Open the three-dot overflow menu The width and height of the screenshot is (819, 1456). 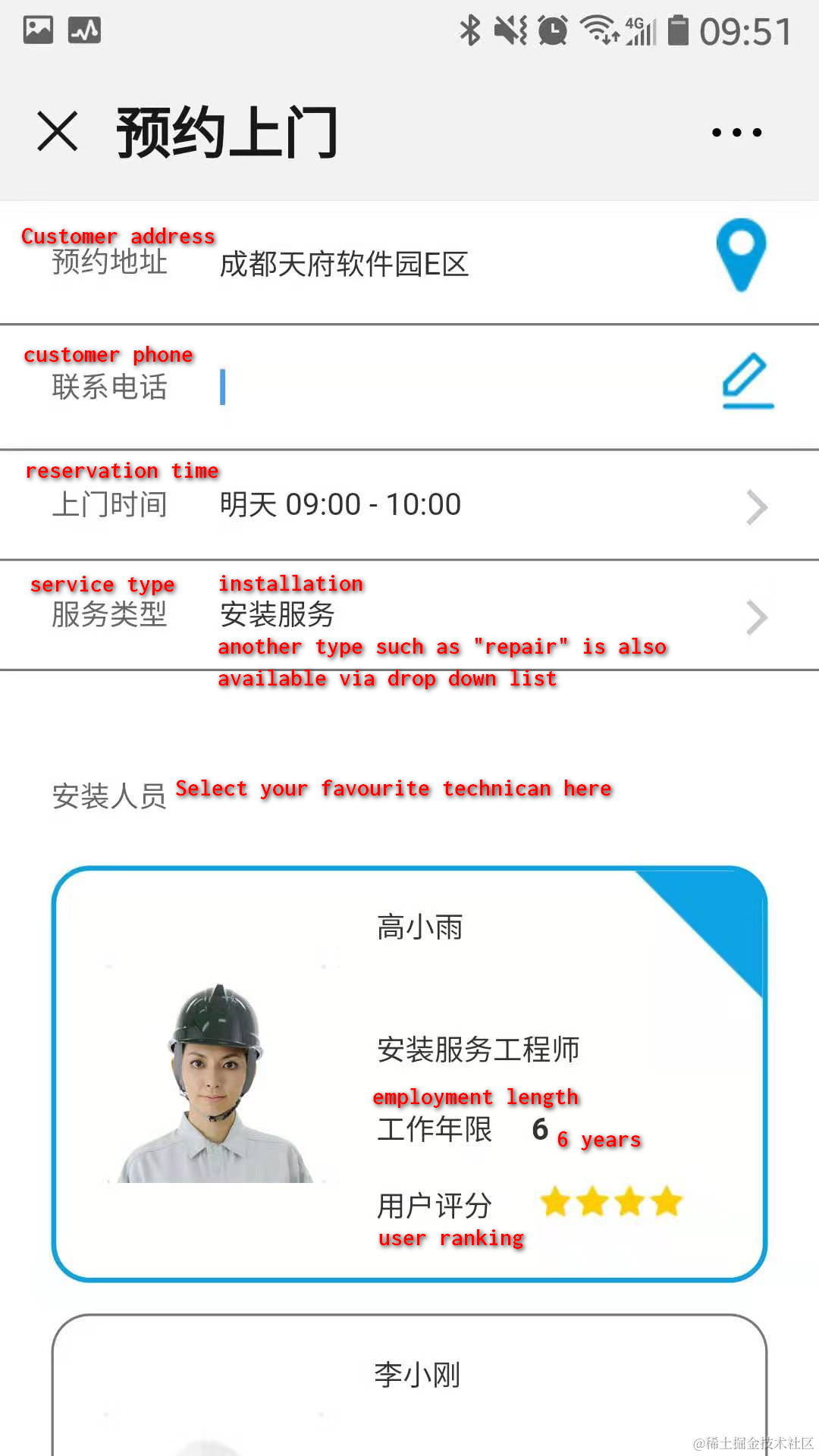pyautogui.click(x=736, y=132)
